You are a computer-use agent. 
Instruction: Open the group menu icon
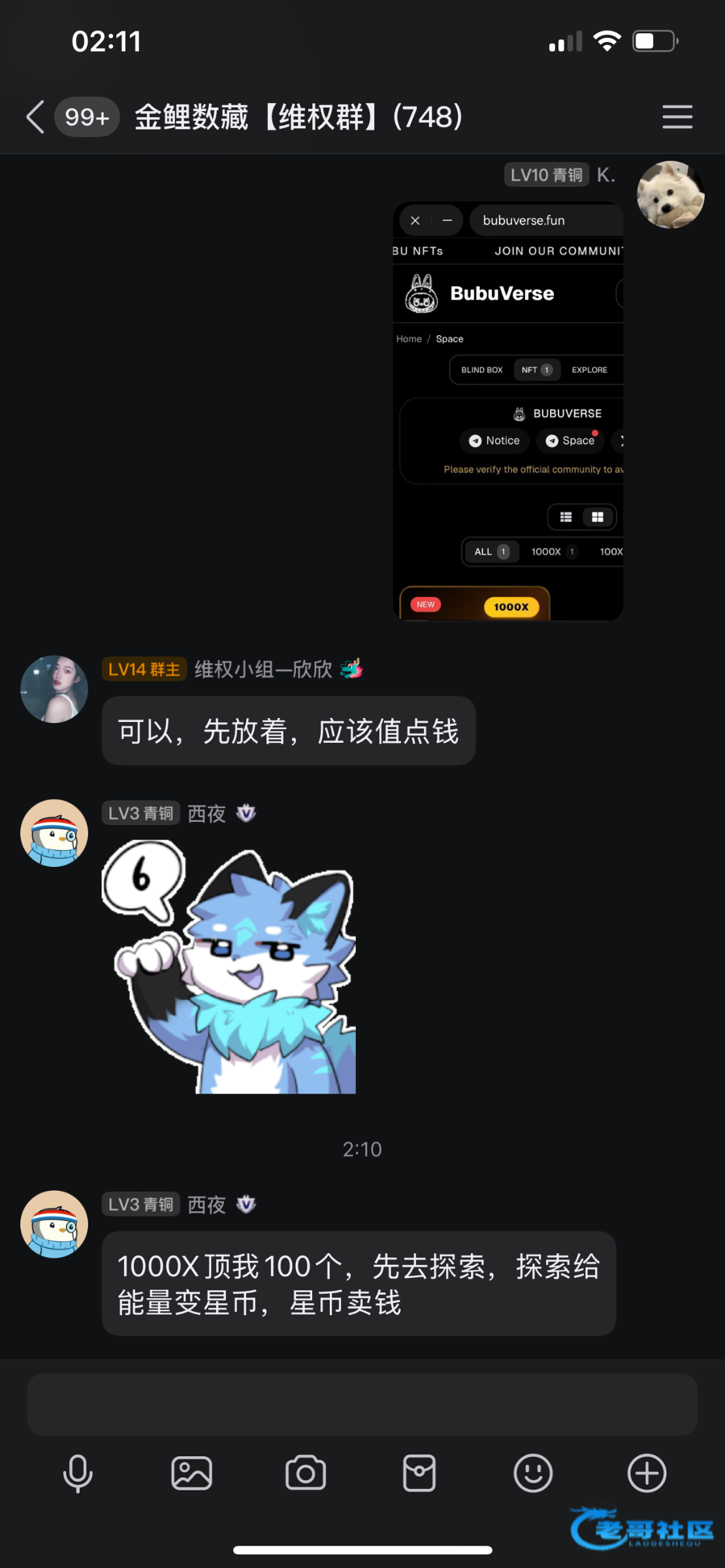677,117
